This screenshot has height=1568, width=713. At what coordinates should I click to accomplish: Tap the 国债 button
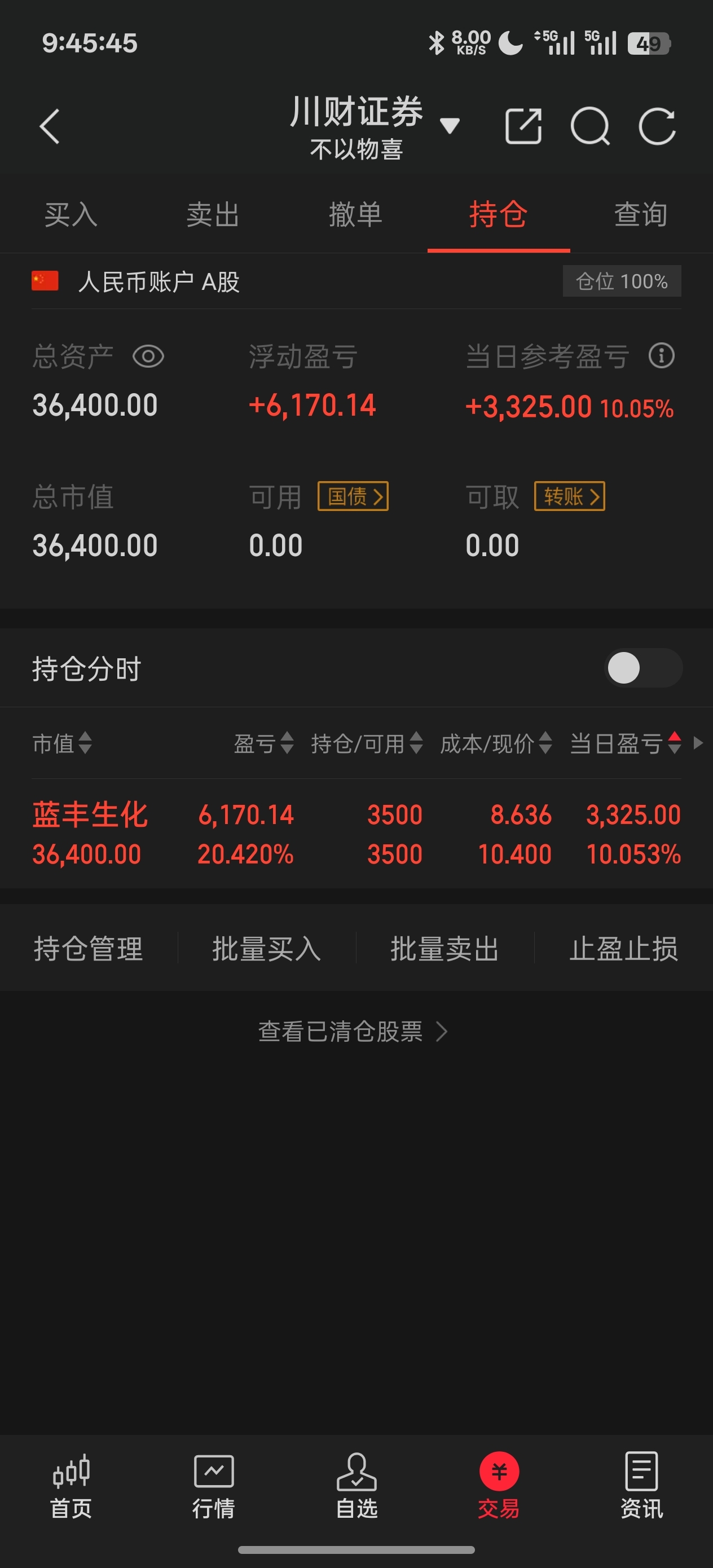coord(353,497)
